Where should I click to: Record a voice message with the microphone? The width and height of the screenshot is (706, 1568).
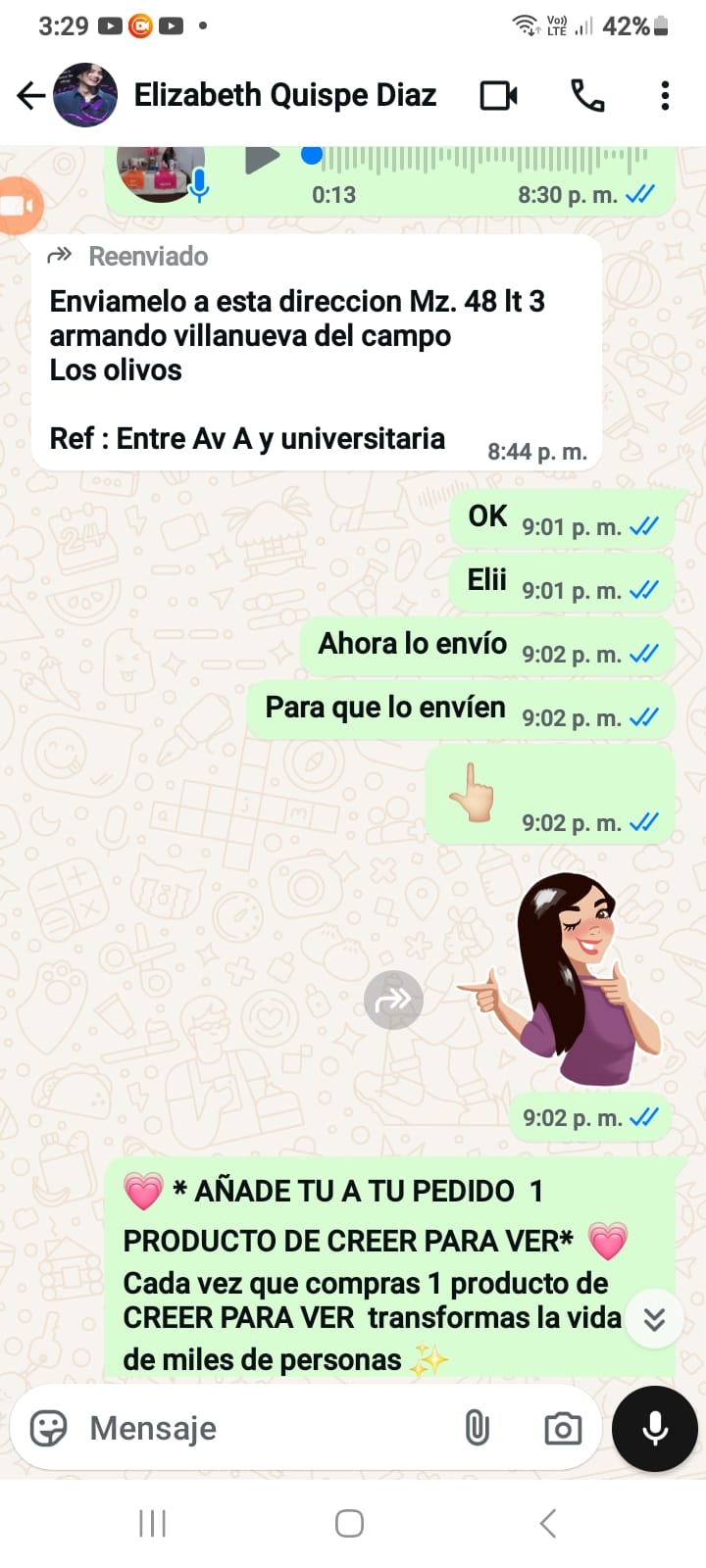coord(654,1428)
